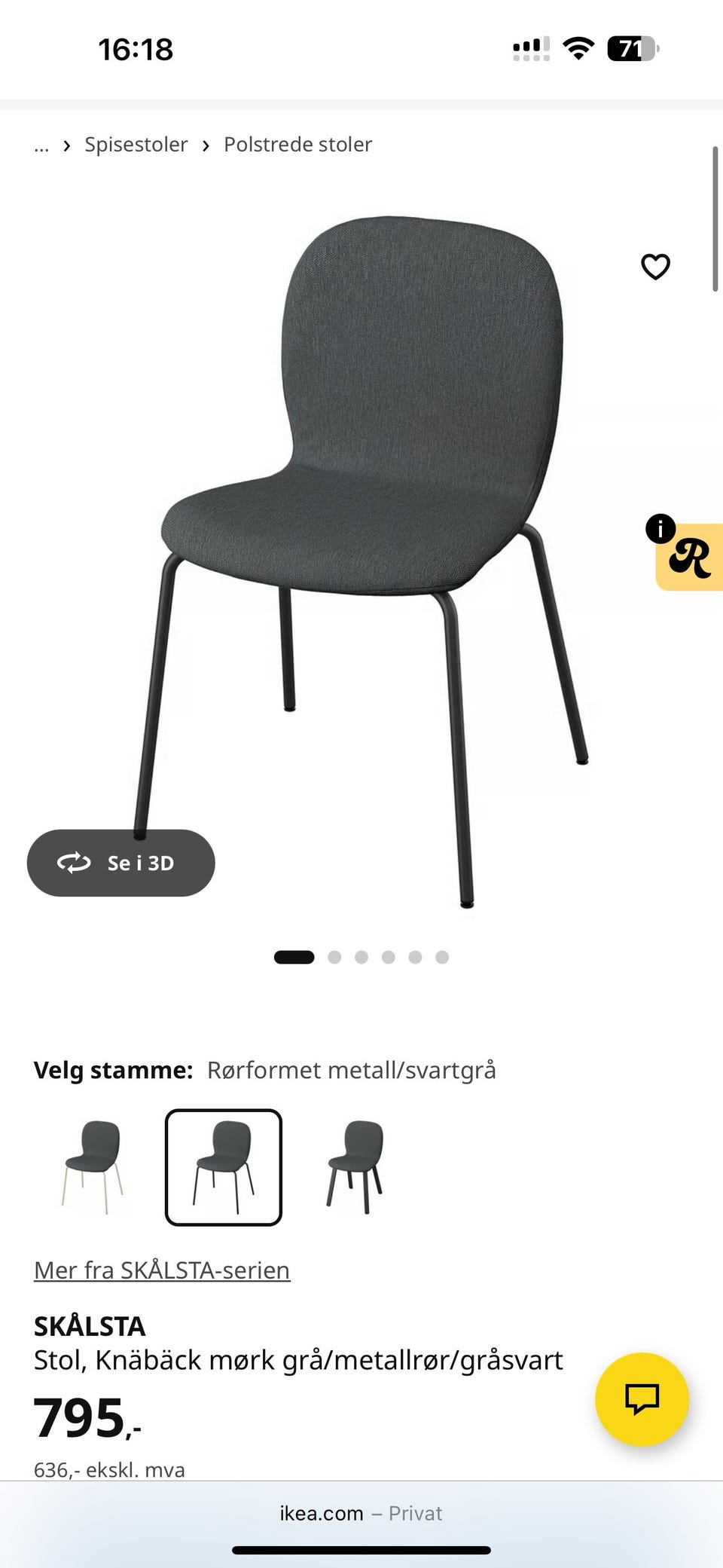View the chair in 3D
The width and height of the screenshot is (723, 1568).
121,863
